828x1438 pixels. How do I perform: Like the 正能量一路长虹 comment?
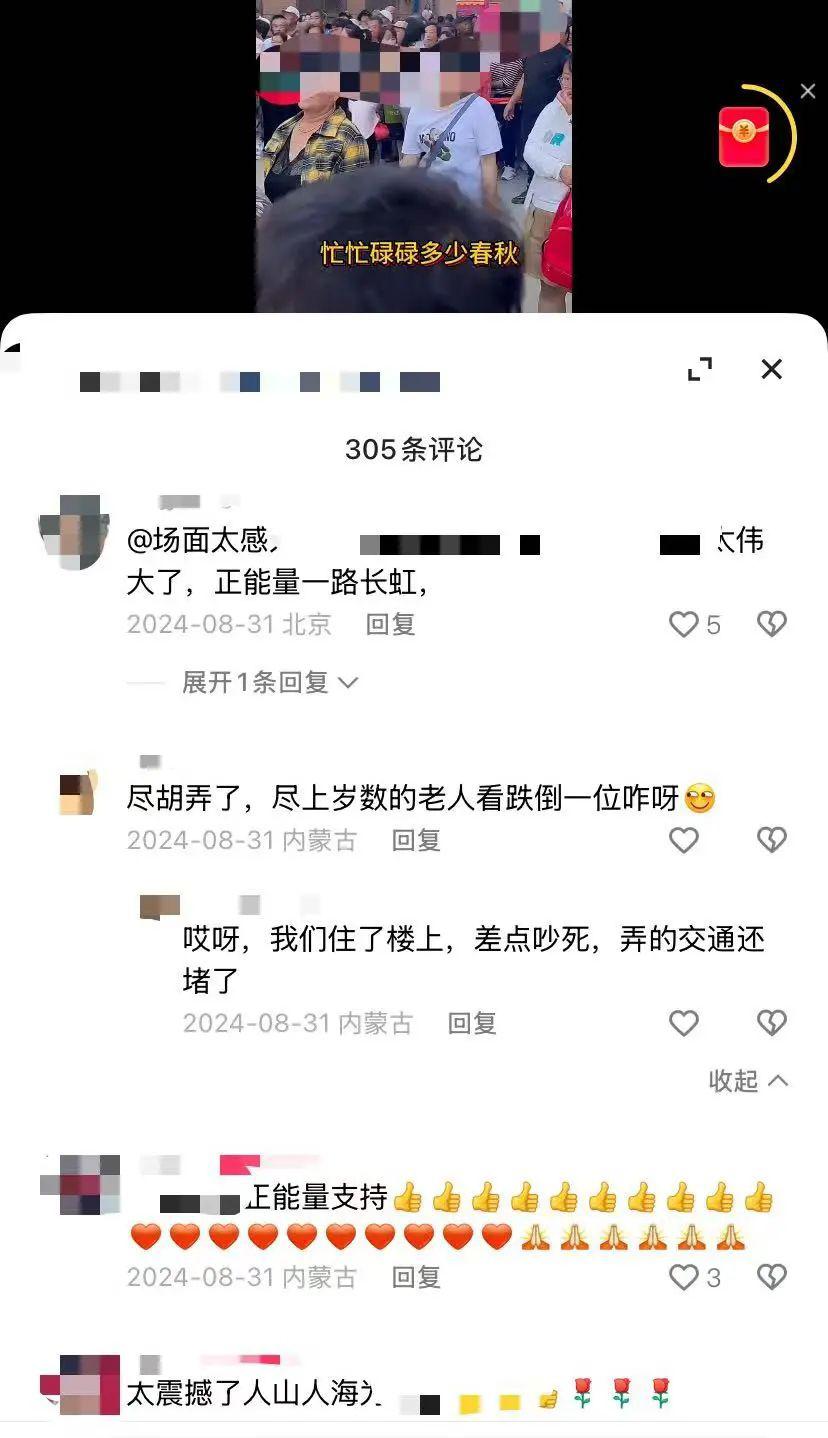pyautogui.click(x=684, y=625)
